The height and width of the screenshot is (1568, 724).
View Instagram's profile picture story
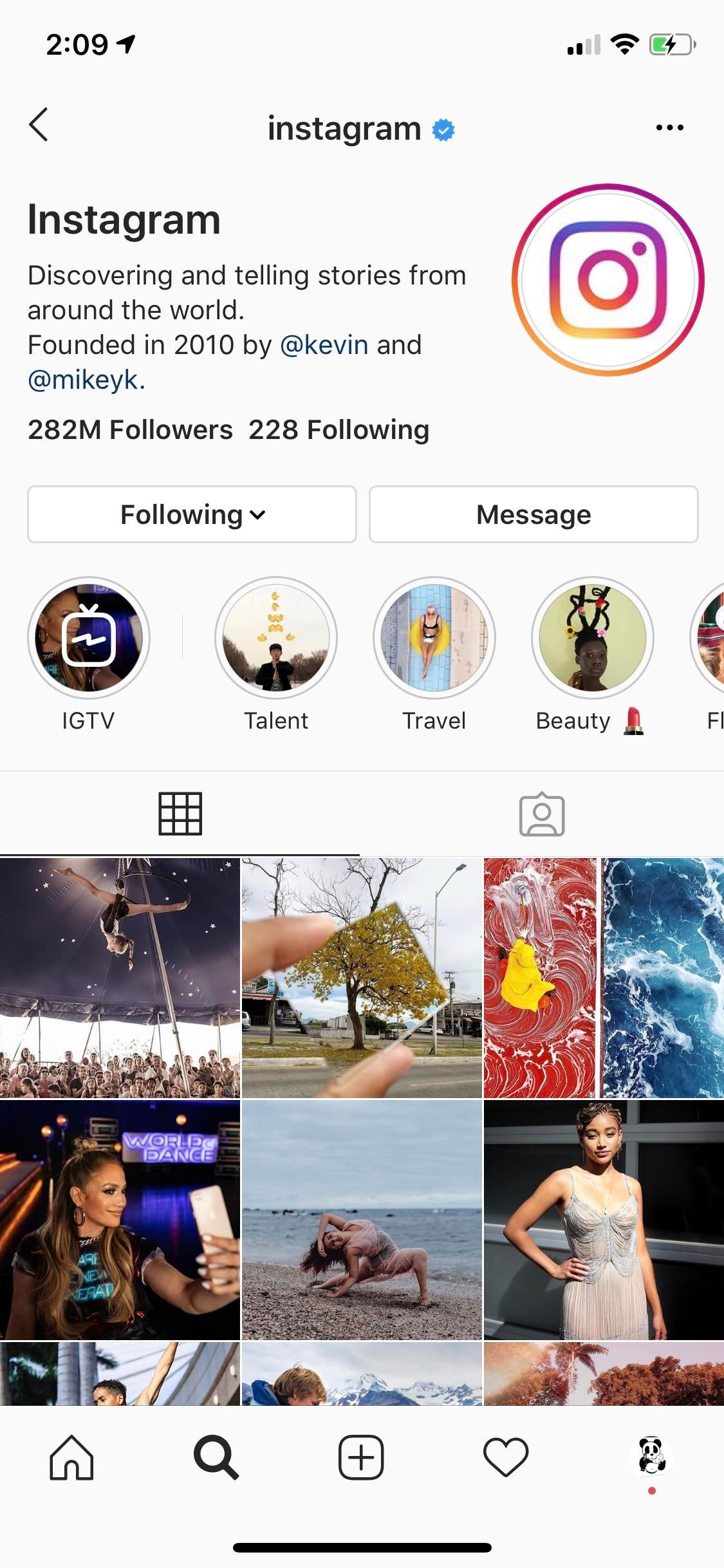[608, 280]
